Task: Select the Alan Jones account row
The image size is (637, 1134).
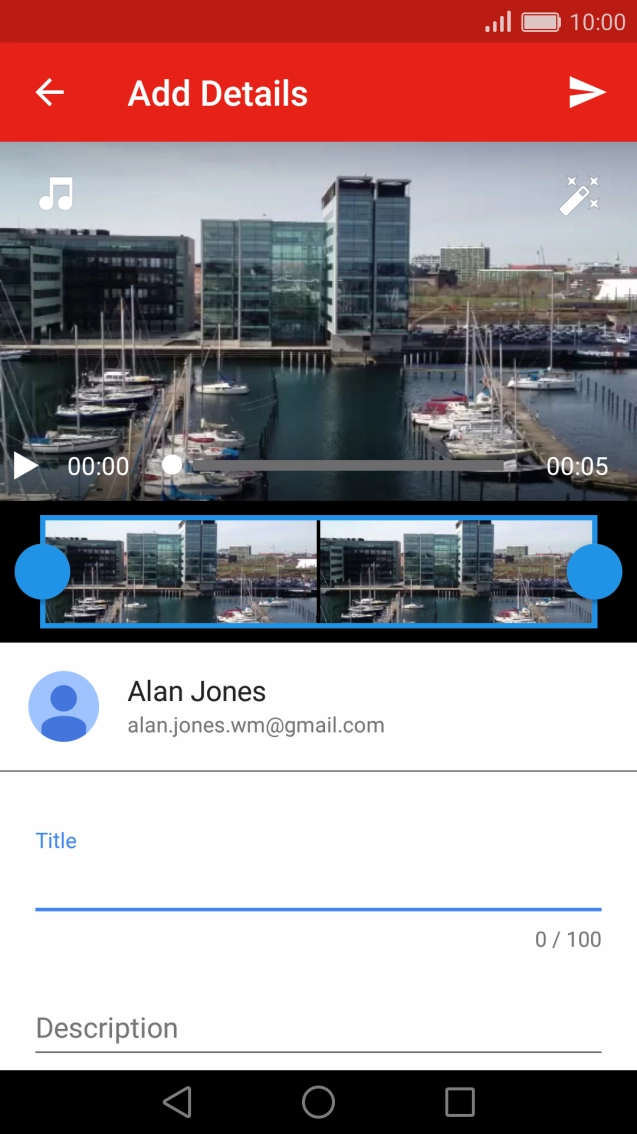Action: (318, 707)
